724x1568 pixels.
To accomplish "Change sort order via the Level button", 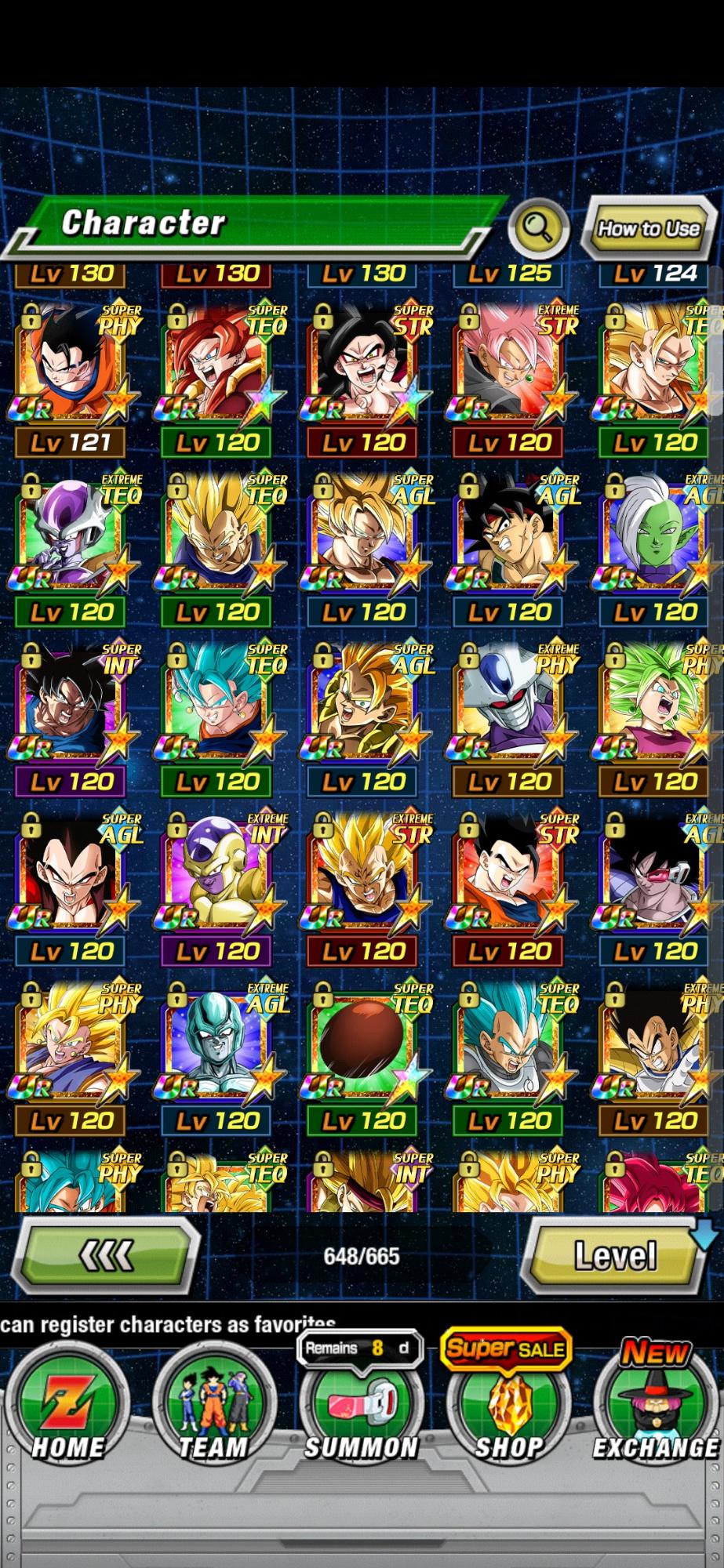I will click(614, 1256).
